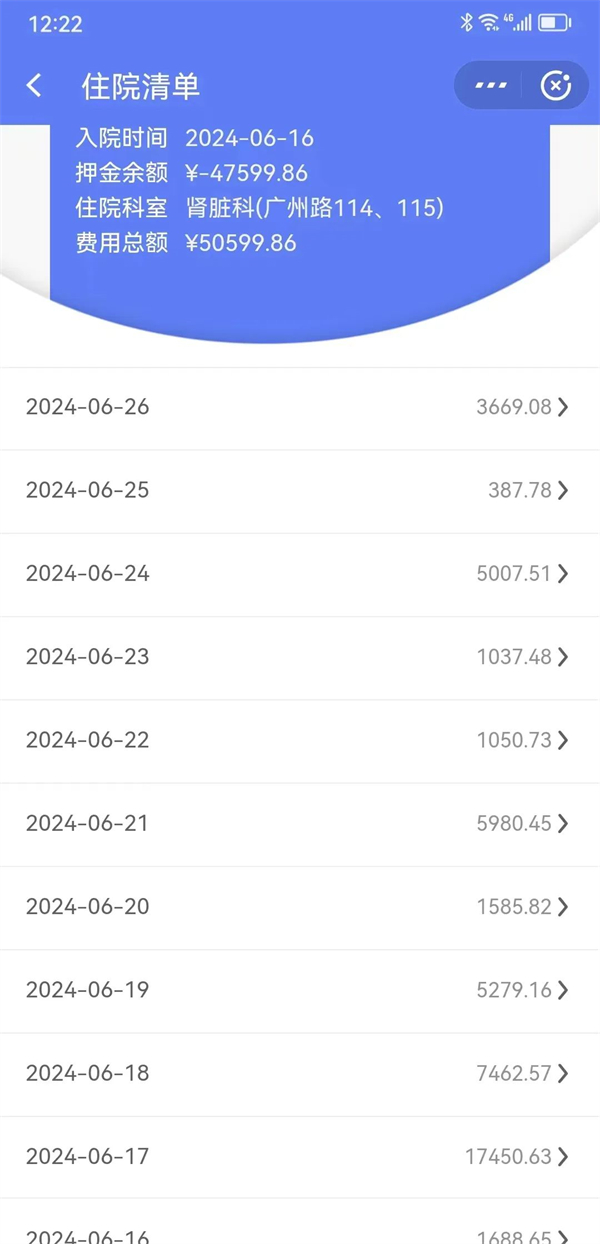Open the 2024-06-22 row of 1050.73
Viewport: 600px width, 1244px height.
(x=300, y=741)
